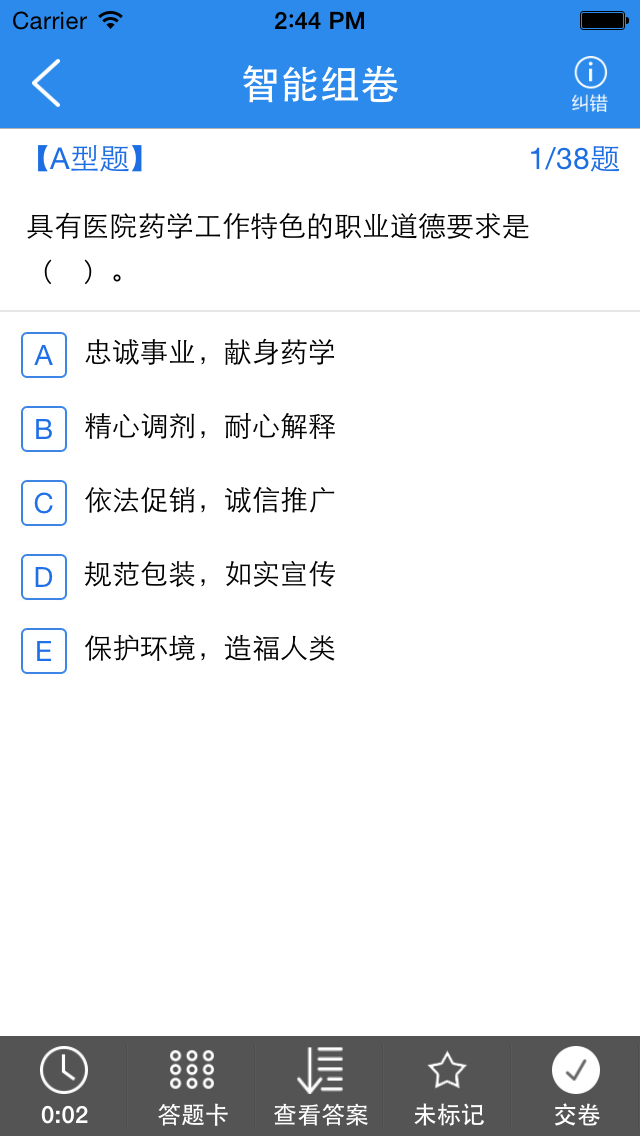The image size is (640, 1136).
Task: Select answer option A 忠诚事业
Action: point(178,354)
